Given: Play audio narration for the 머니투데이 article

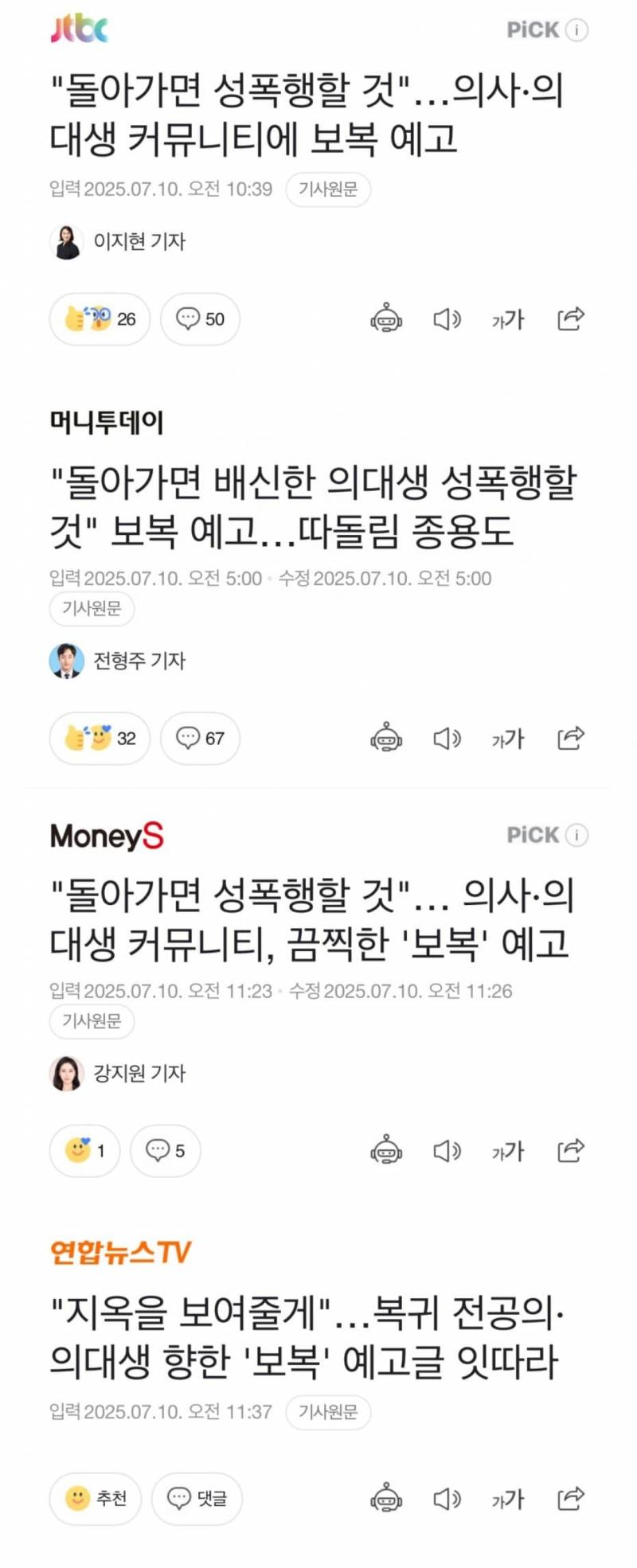Looking at the screenshot, I should 447,738.
